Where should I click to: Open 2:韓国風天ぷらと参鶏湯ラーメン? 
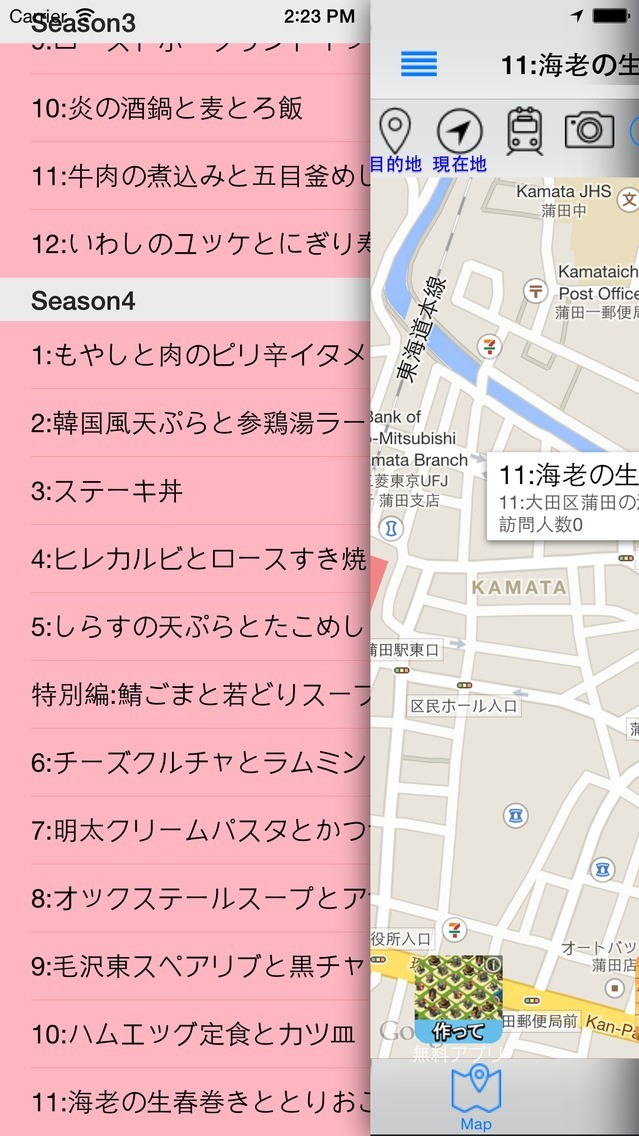point(185,423)
